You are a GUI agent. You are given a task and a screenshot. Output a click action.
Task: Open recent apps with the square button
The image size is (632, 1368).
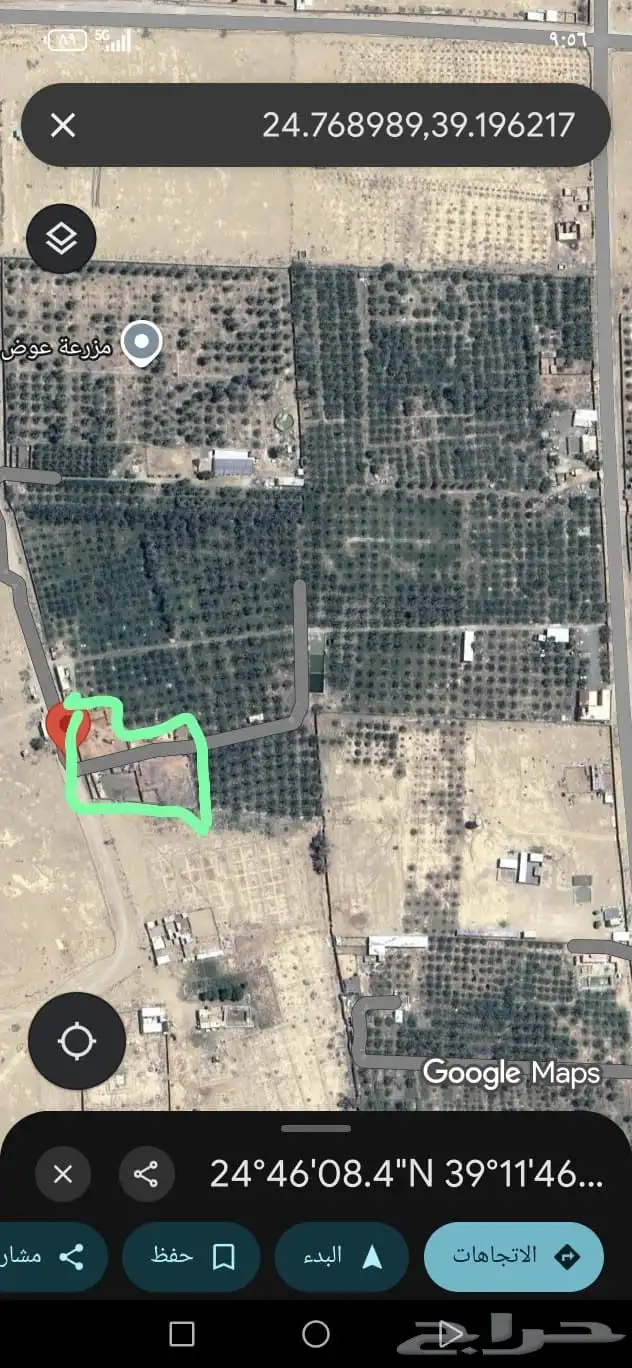point(182,1333)
